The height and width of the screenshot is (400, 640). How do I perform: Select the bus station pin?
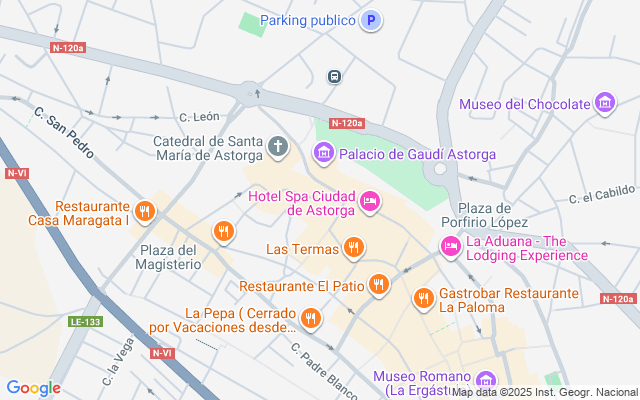pos(334,76)
